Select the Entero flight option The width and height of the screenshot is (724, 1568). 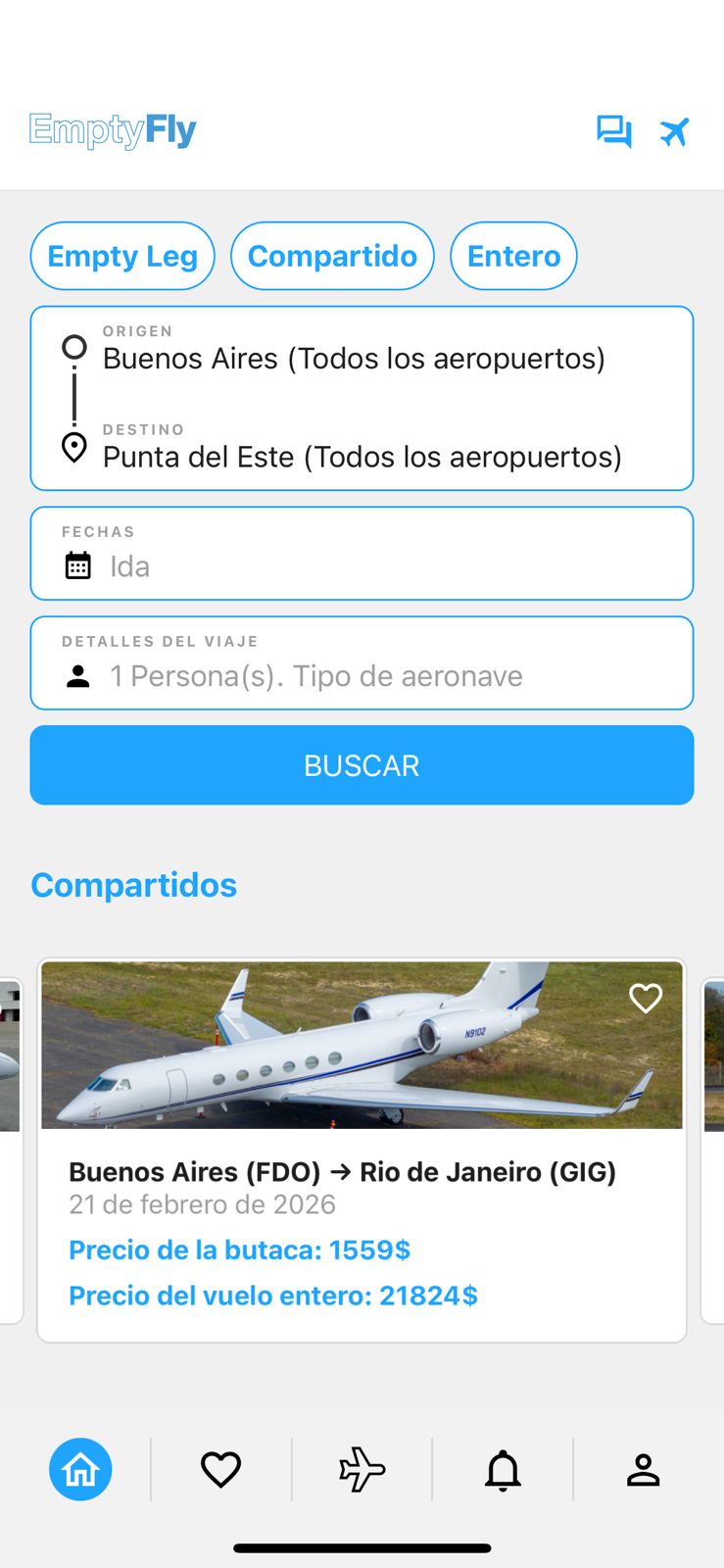click(x=513, y=256)
